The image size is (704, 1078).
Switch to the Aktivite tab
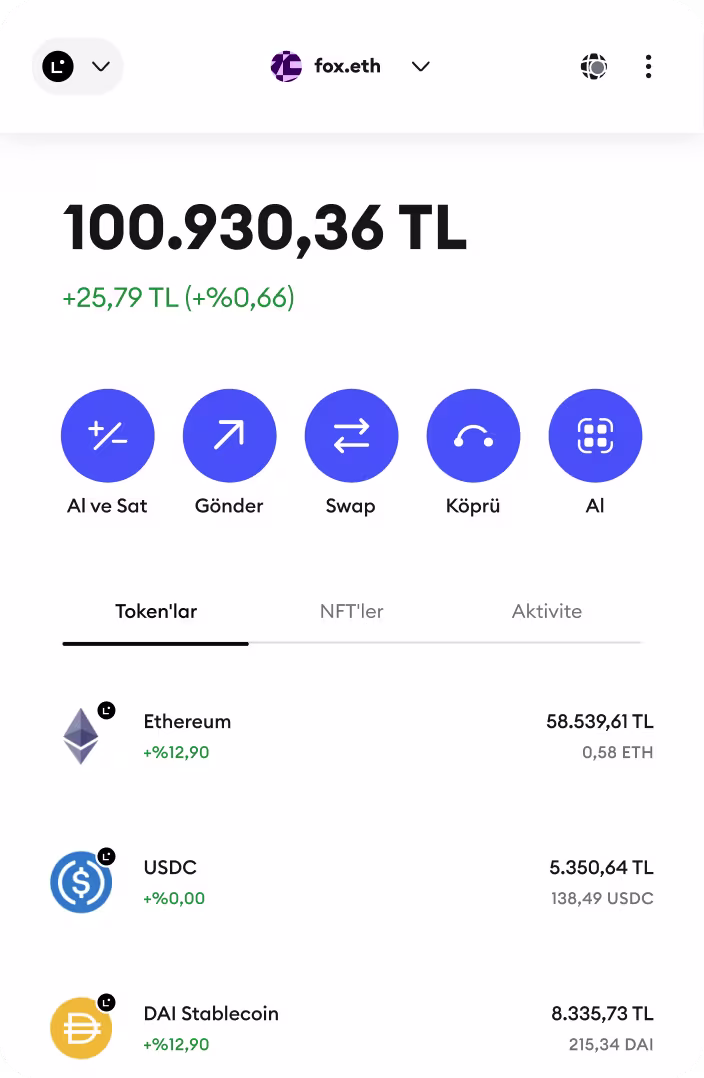coord(546,611)
